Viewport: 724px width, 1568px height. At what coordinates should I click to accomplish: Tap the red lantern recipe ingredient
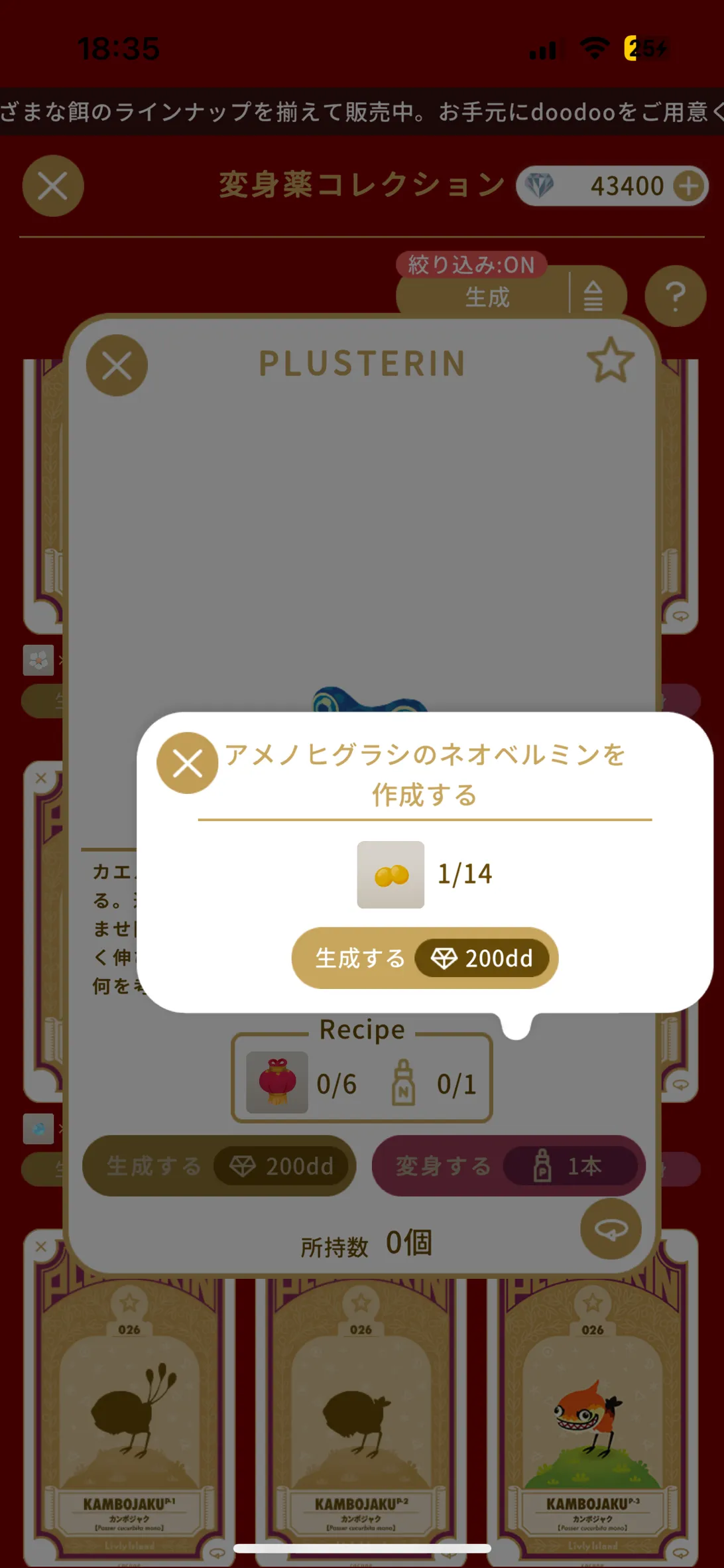277,1082
